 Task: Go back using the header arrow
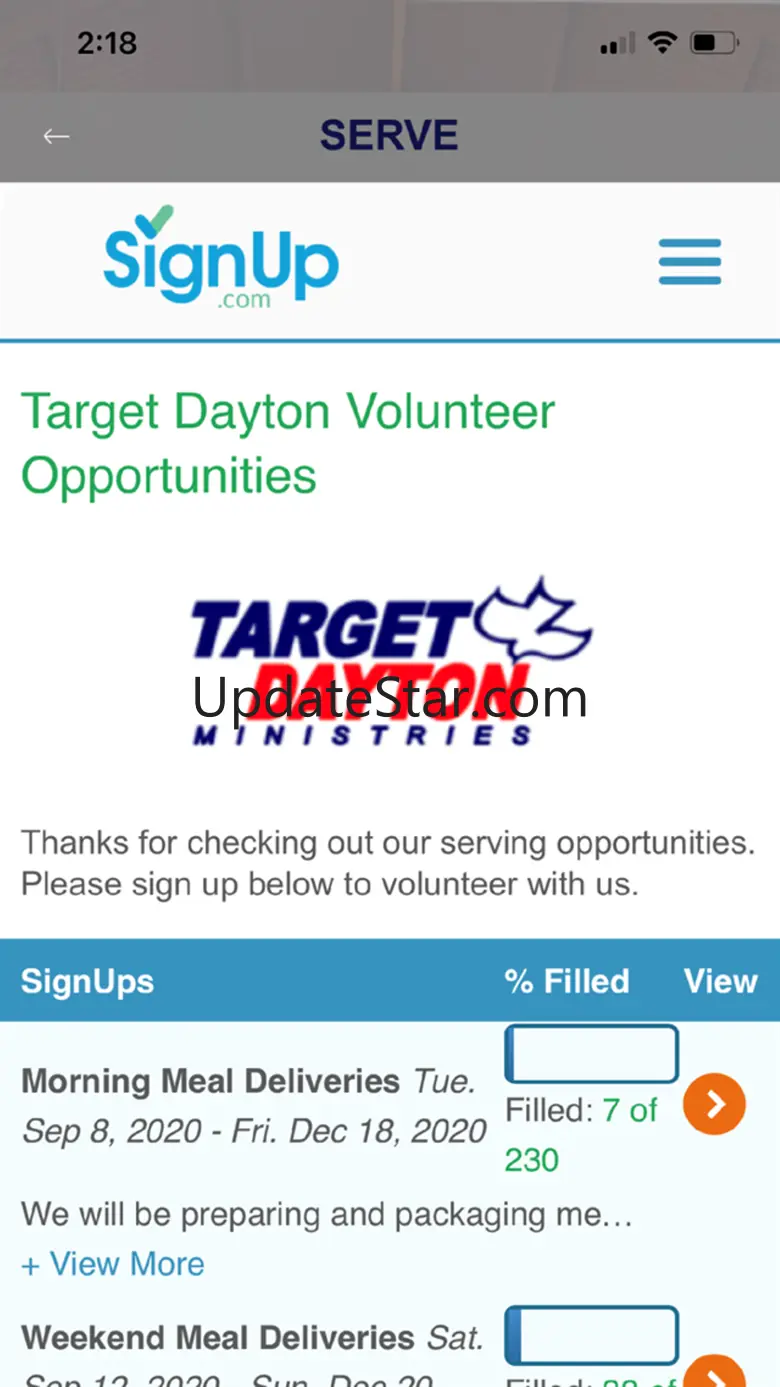click(x=56, y=136)
